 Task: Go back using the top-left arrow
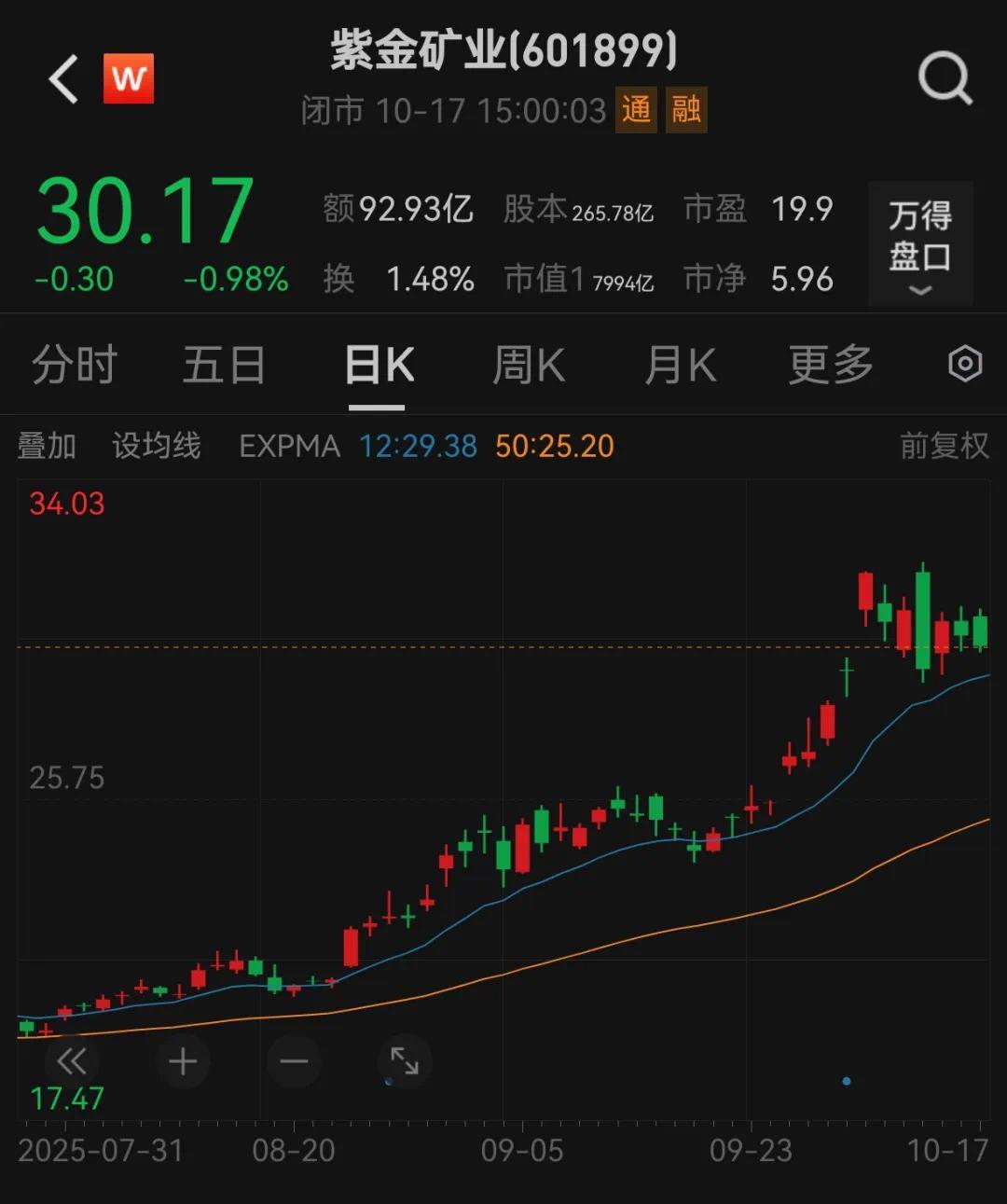63,78
